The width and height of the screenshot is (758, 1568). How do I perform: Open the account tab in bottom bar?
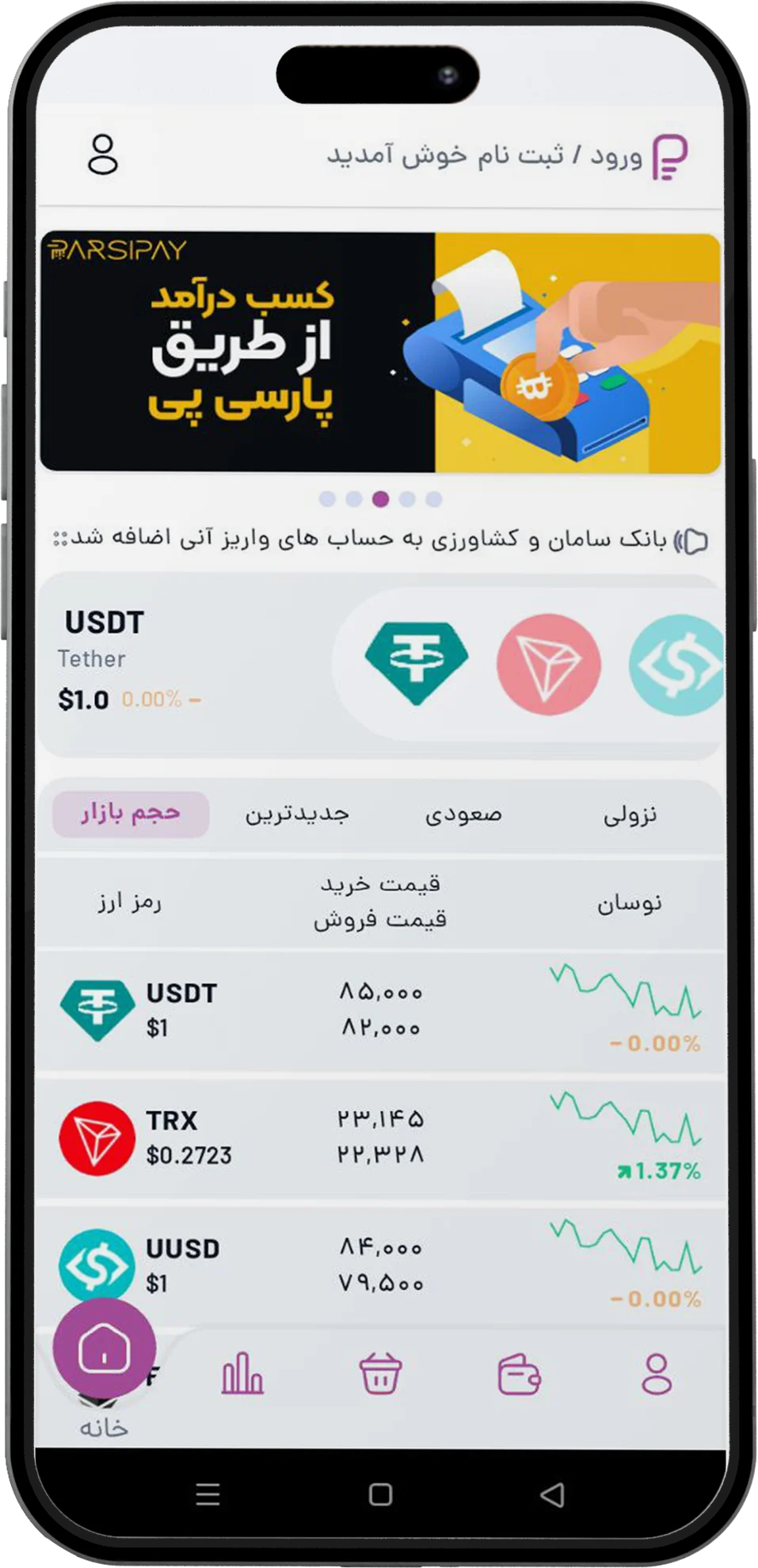coord(657,1373)
